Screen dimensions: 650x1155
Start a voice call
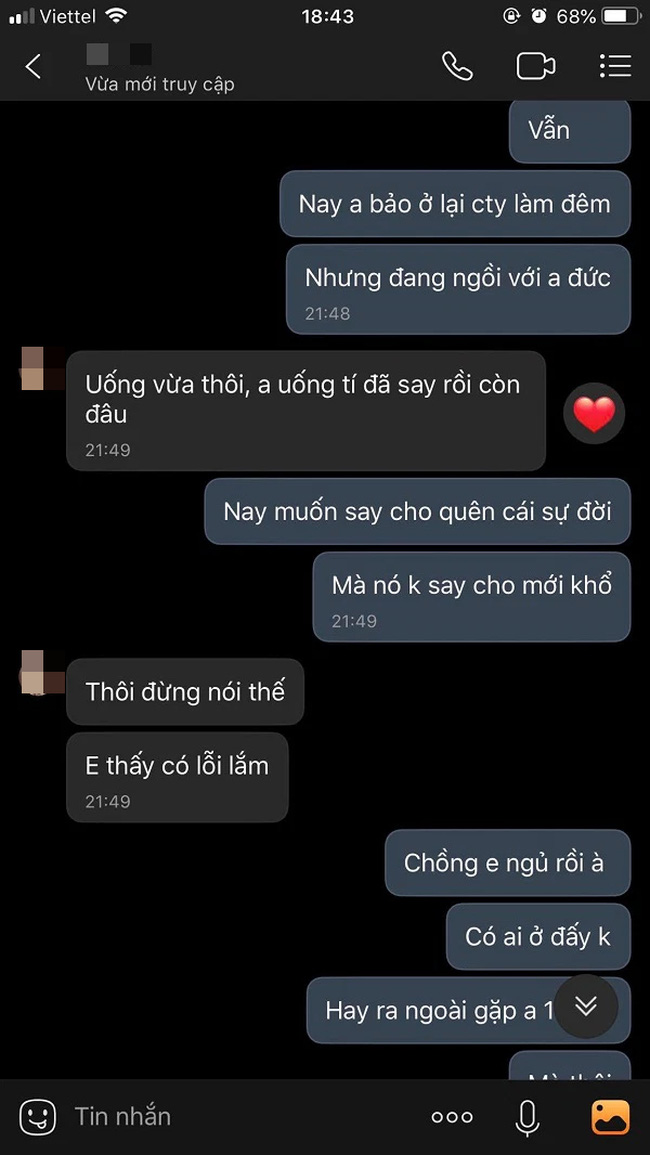tap(457, 66)
